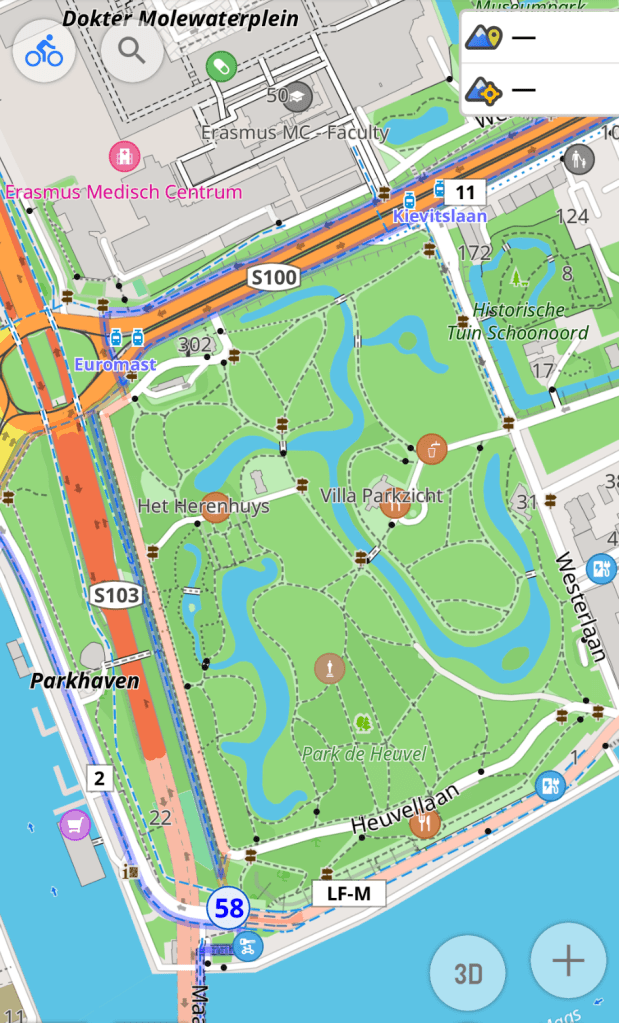619x1023 pixels.
Task: Select the charging station marker on Westerlaan
Action: (601, 568)
